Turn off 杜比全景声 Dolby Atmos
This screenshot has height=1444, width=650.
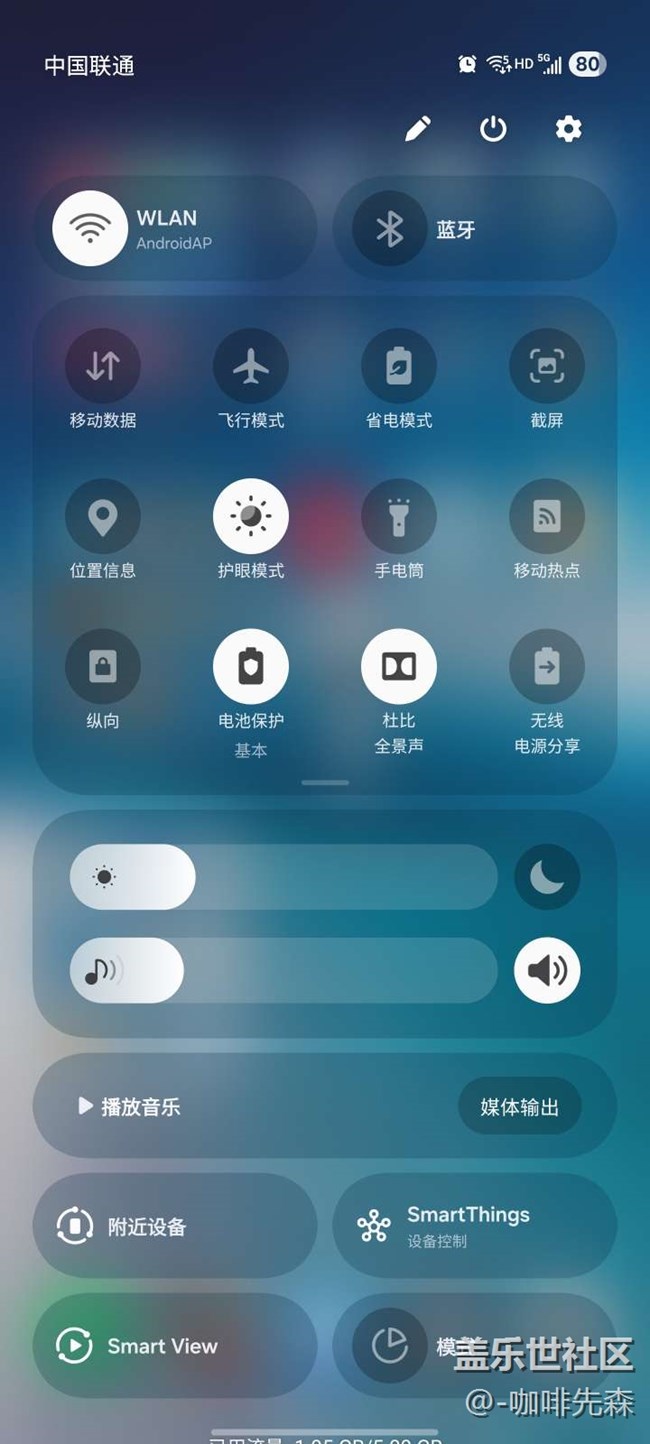[399, 666]
